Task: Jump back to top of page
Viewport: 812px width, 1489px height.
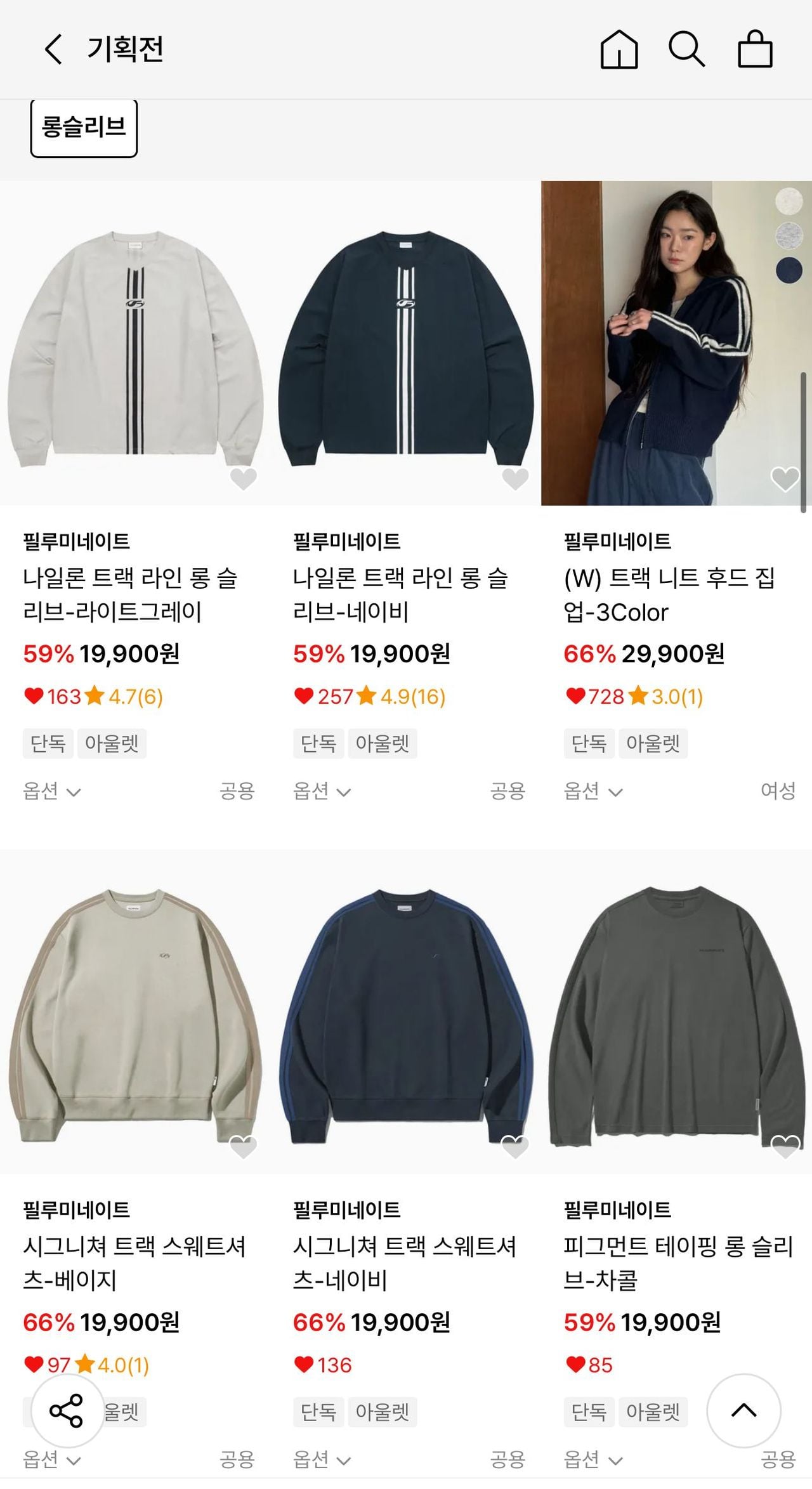Action: (x=743, y=1410)
